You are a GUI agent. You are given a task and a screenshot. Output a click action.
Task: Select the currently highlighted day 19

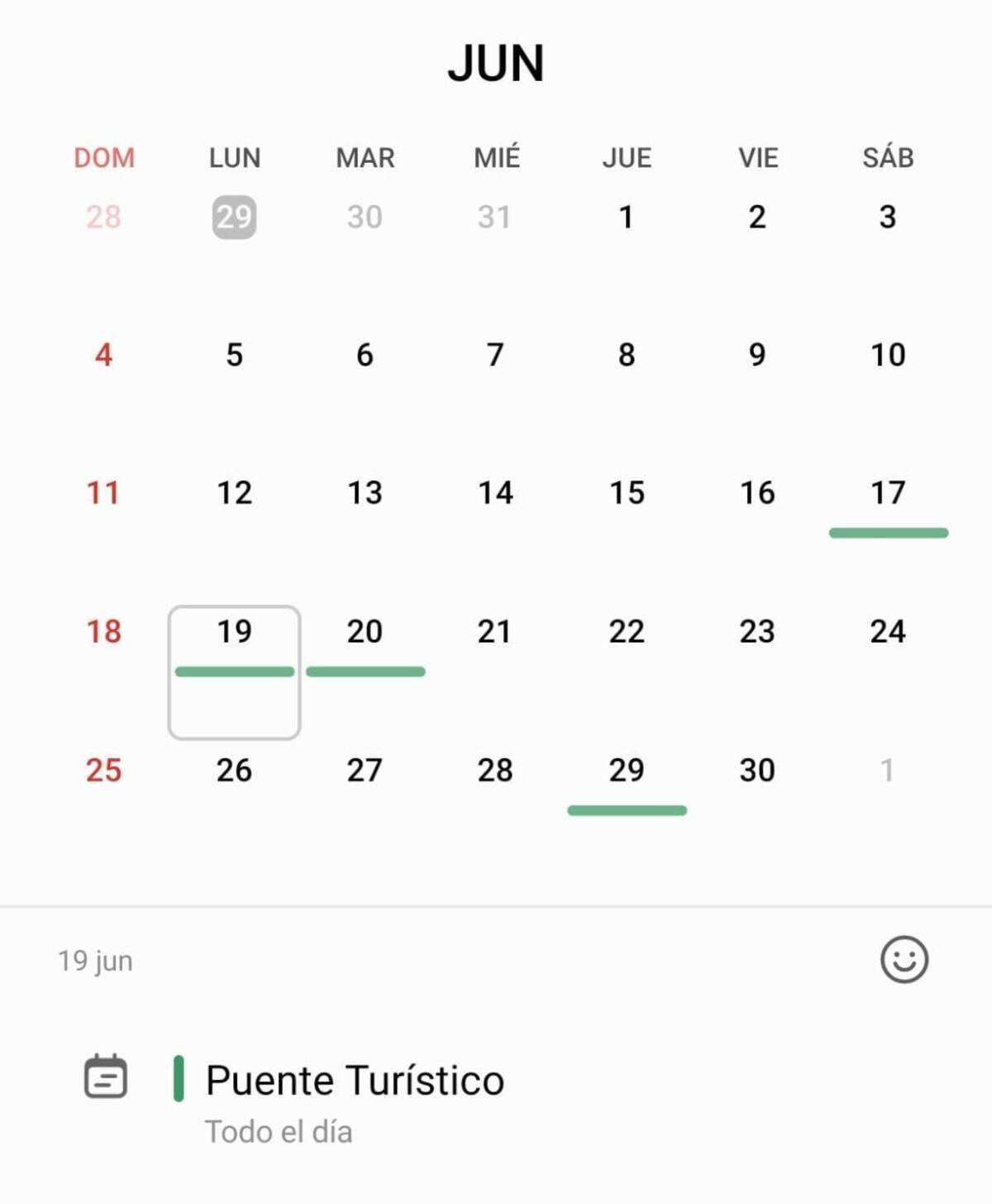click(x=234, y=633)
